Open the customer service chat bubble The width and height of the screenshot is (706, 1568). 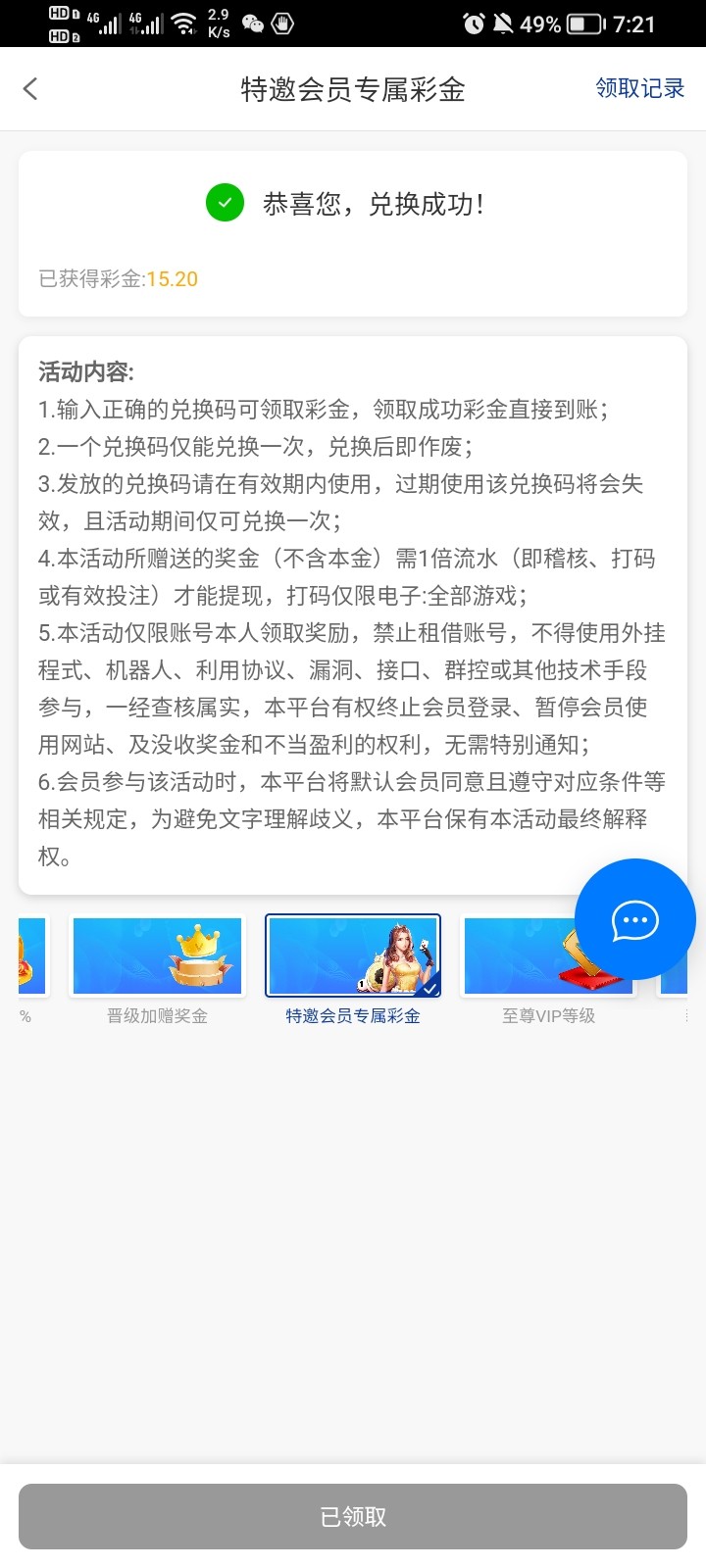[634, 919]
